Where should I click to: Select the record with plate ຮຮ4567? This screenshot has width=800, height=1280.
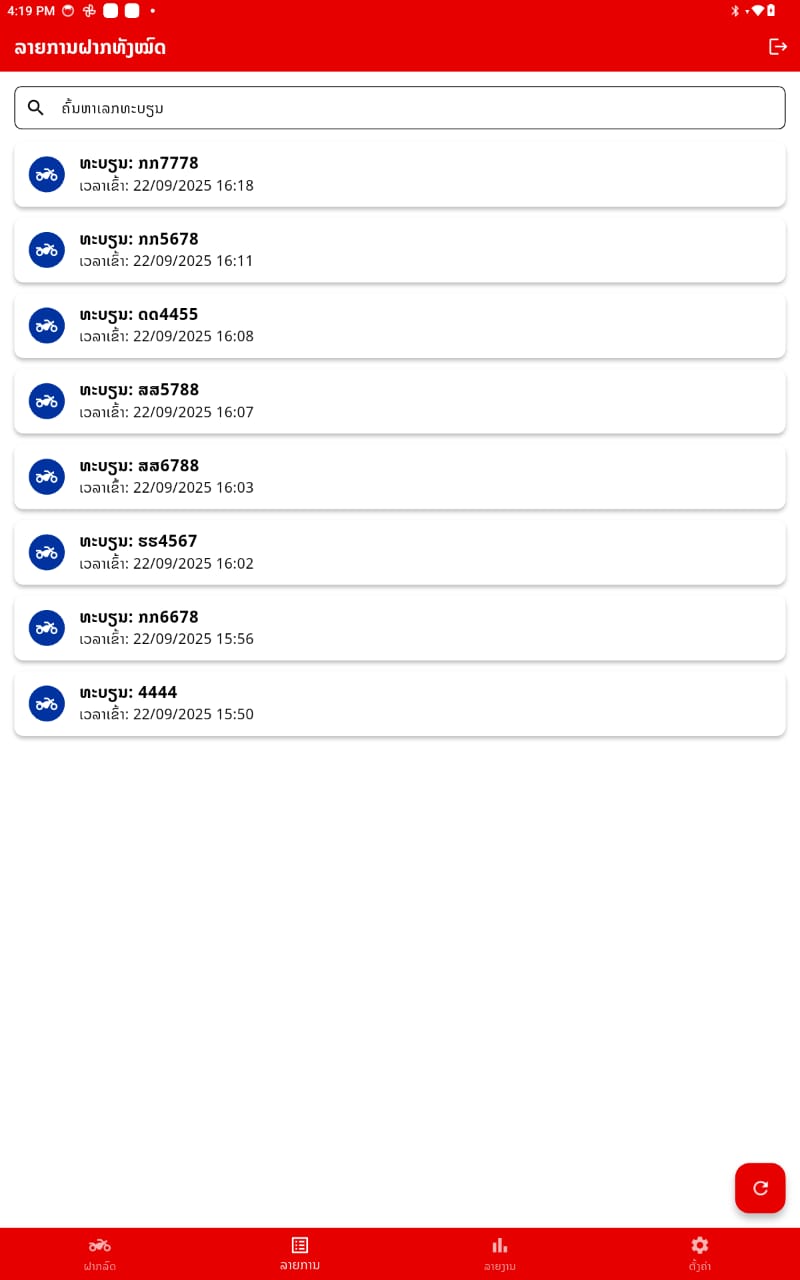click(400, 552)
